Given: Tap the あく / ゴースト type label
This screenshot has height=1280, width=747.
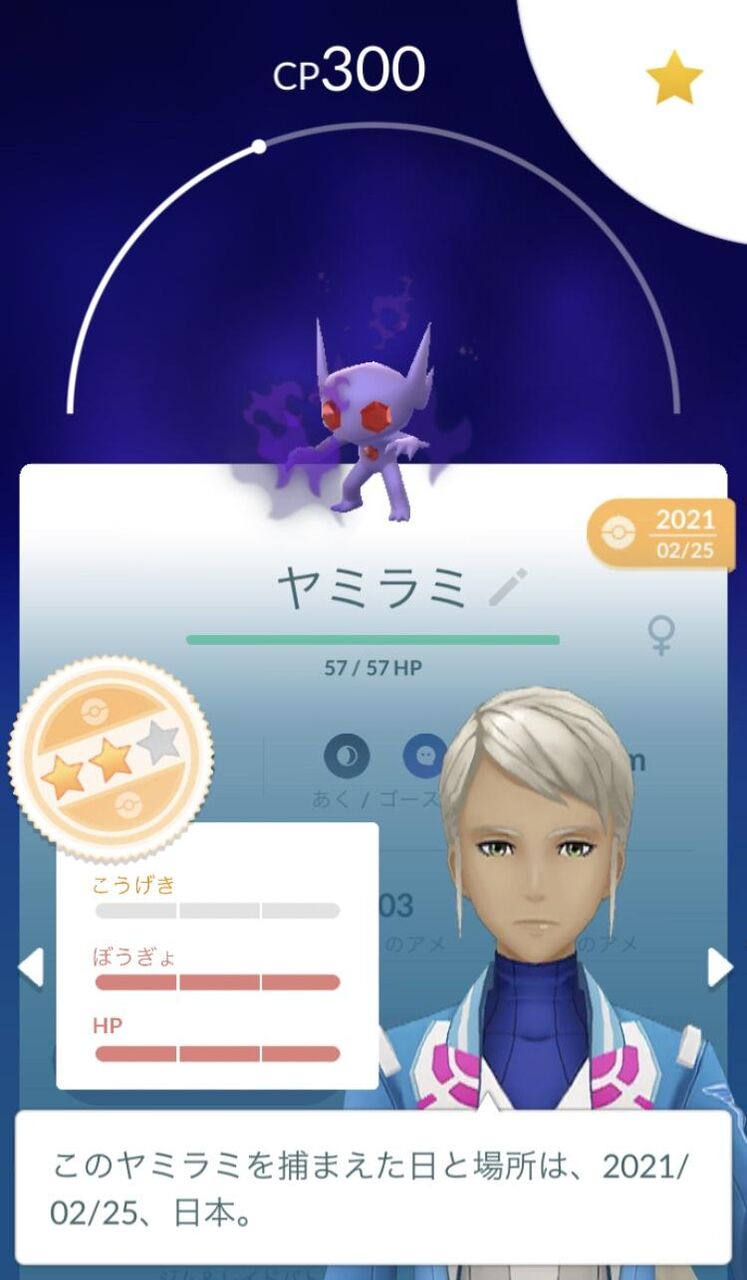Looking at the screenshot, I should 380,797.
